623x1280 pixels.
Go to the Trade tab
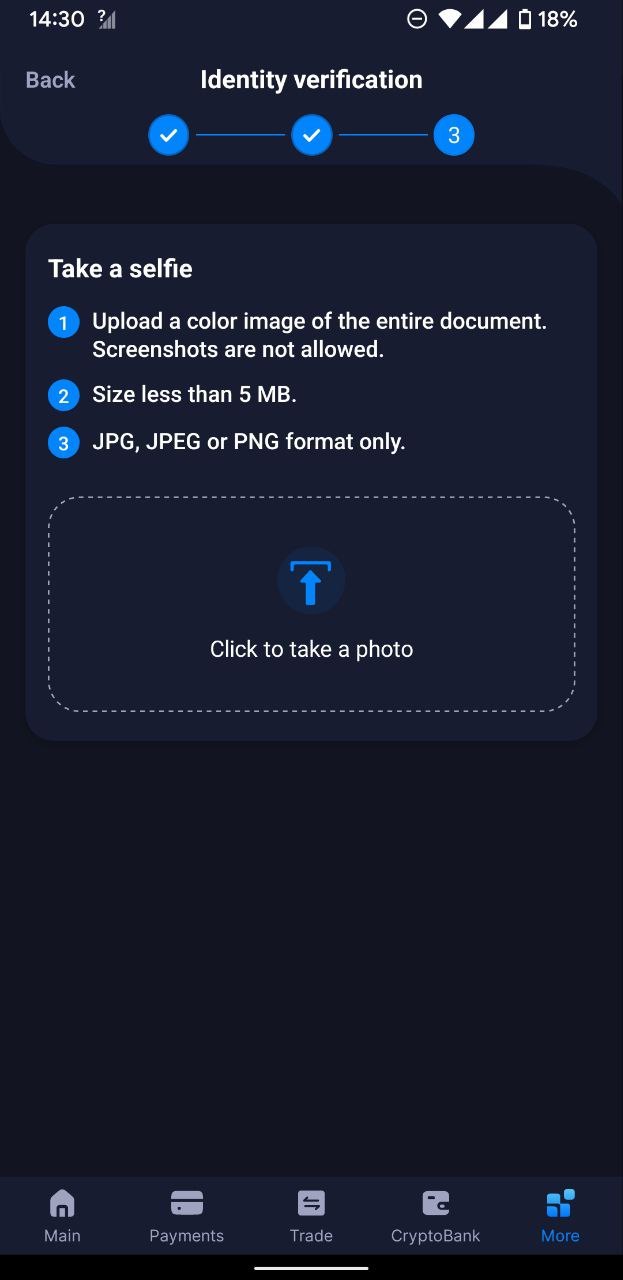tap(311, 1215)
